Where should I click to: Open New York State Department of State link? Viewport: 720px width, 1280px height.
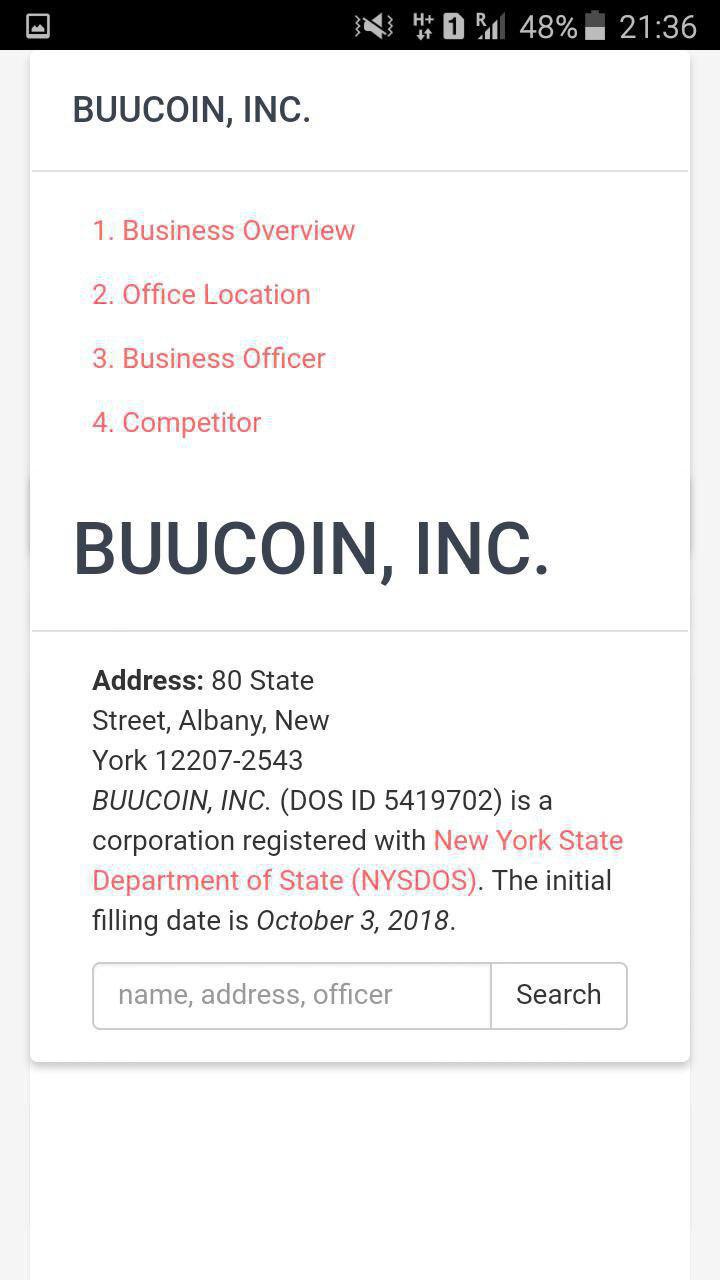click(358, 860)
